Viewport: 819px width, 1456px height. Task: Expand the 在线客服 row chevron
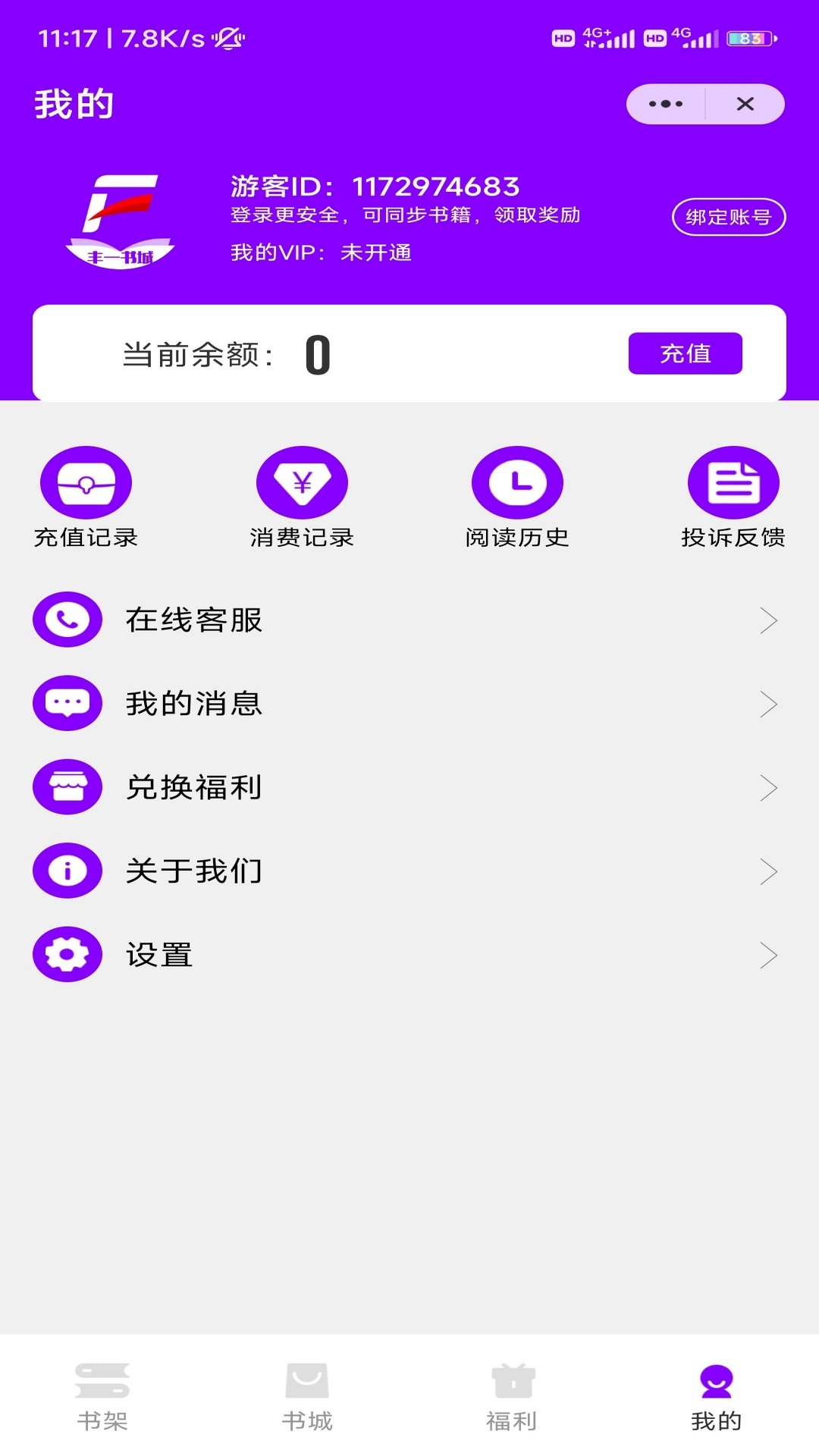point(771,620)
